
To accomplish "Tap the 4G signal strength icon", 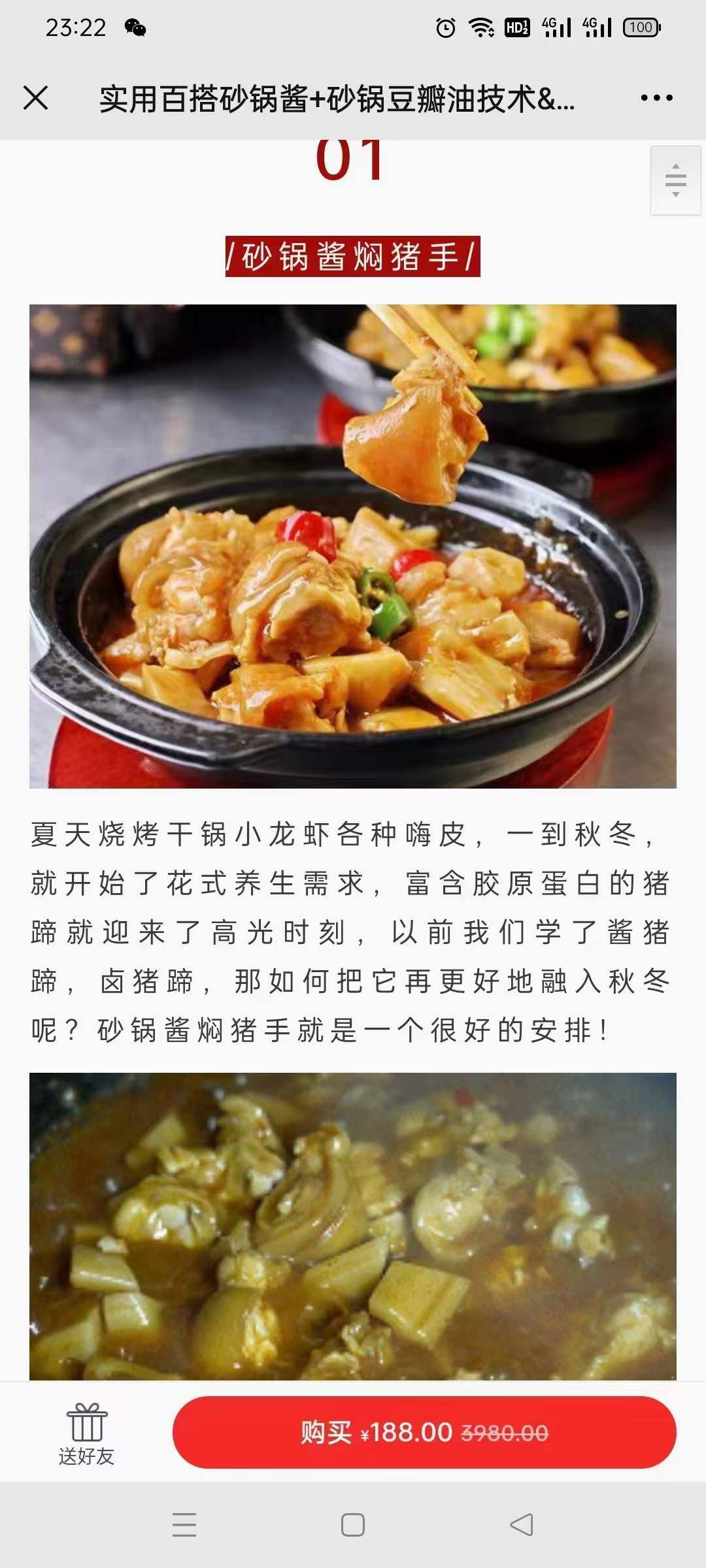I will 555,28.
